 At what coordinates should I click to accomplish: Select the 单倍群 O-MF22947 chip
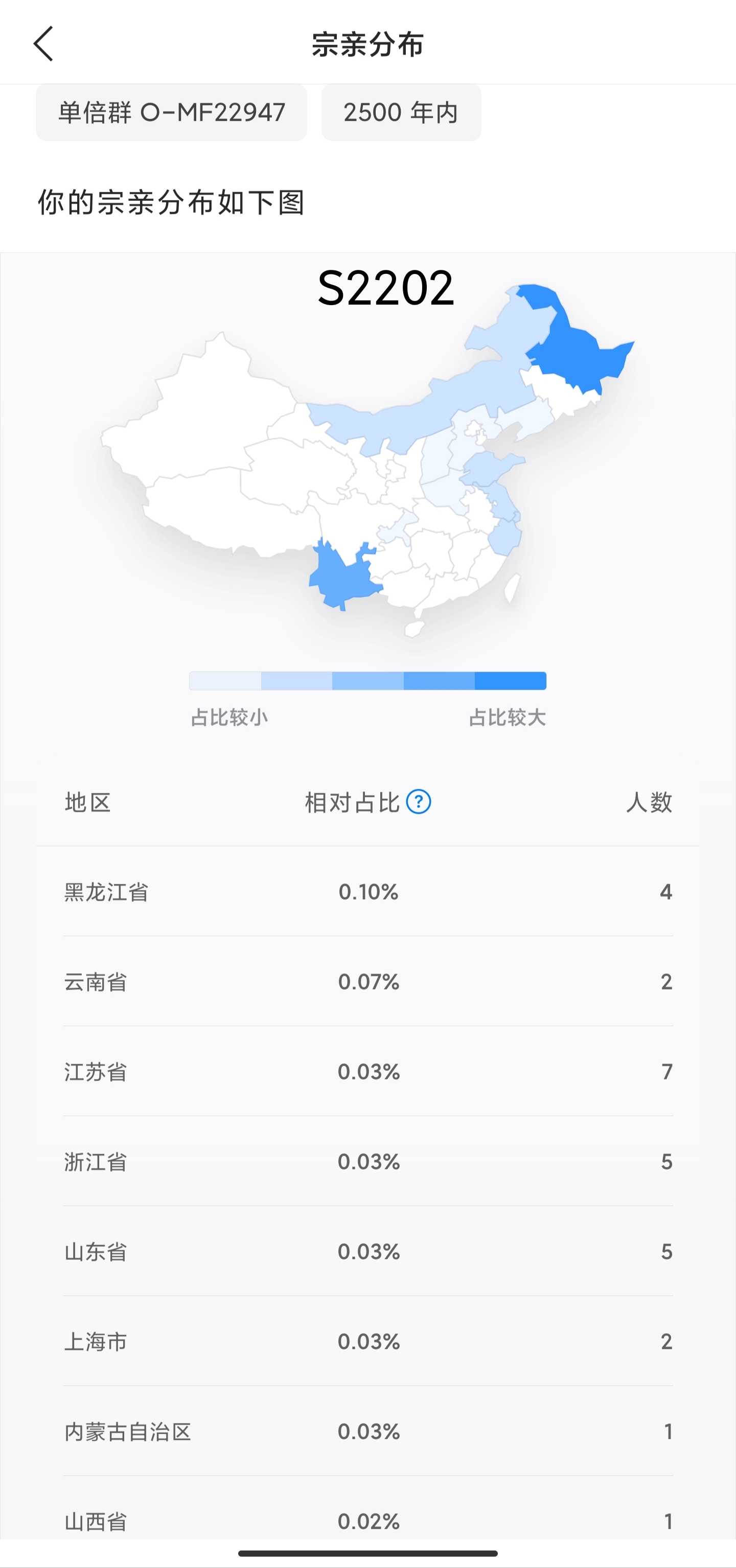[172, 112]
